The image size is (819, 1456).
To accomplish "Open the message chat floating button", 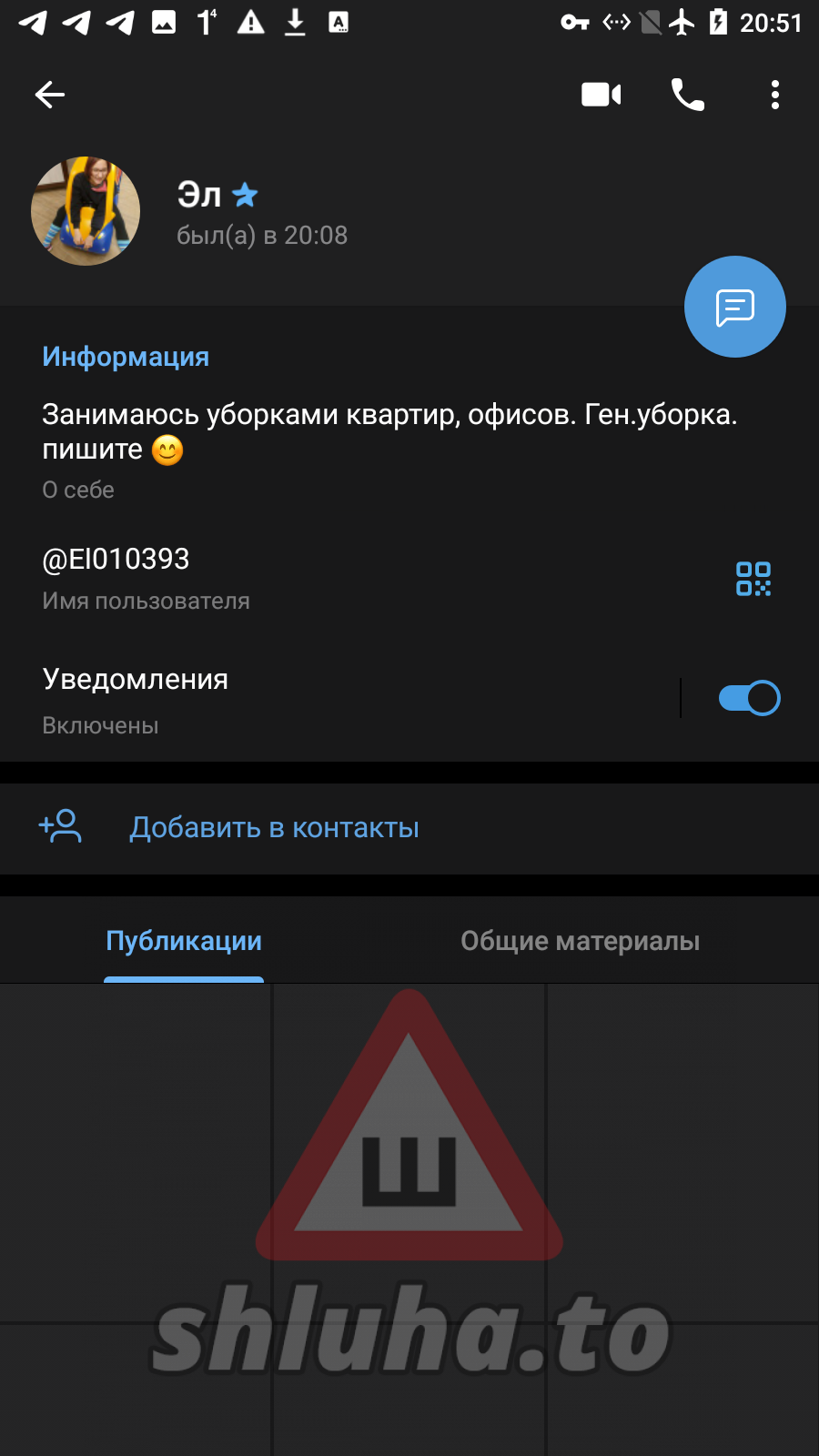I will point(734,308).
